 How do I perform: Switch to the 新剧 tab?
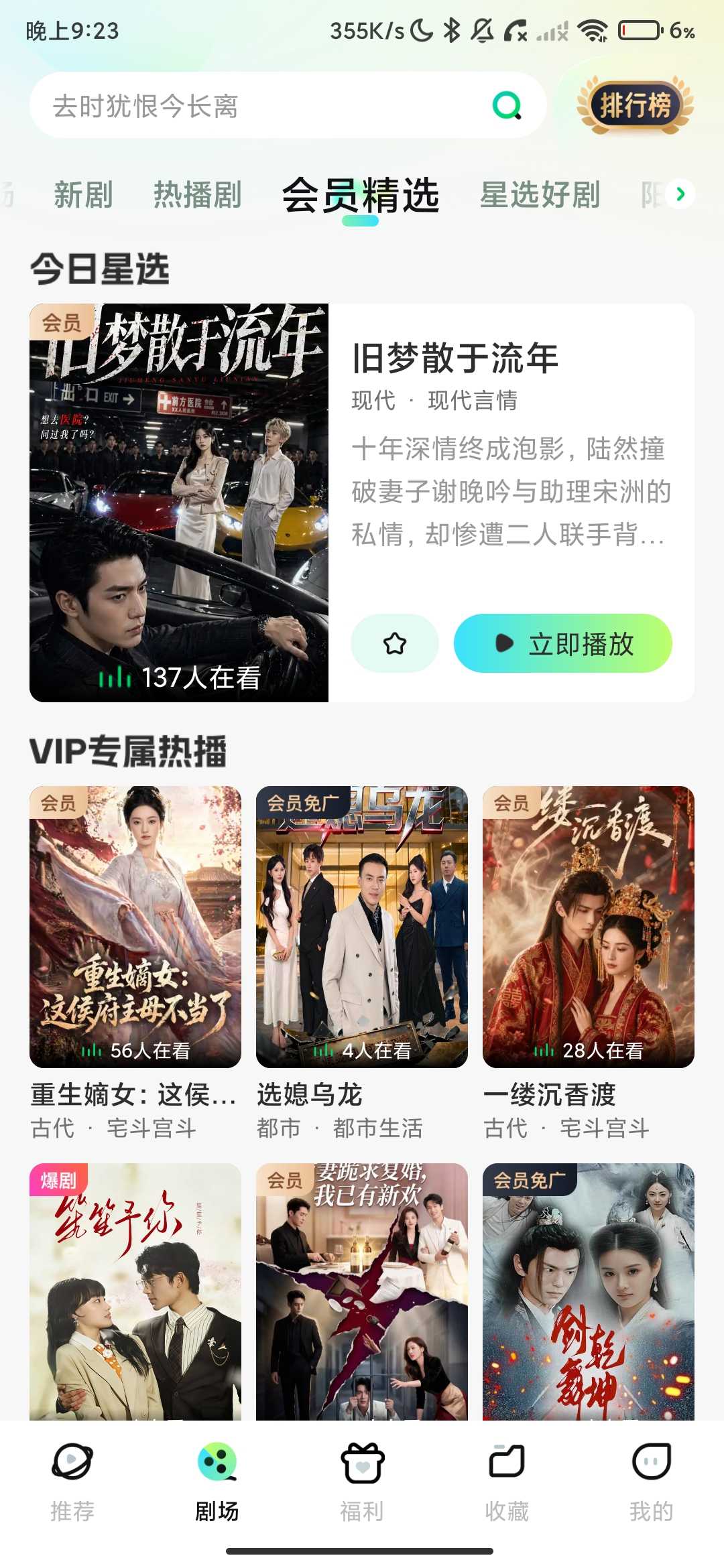click(83, 195)
